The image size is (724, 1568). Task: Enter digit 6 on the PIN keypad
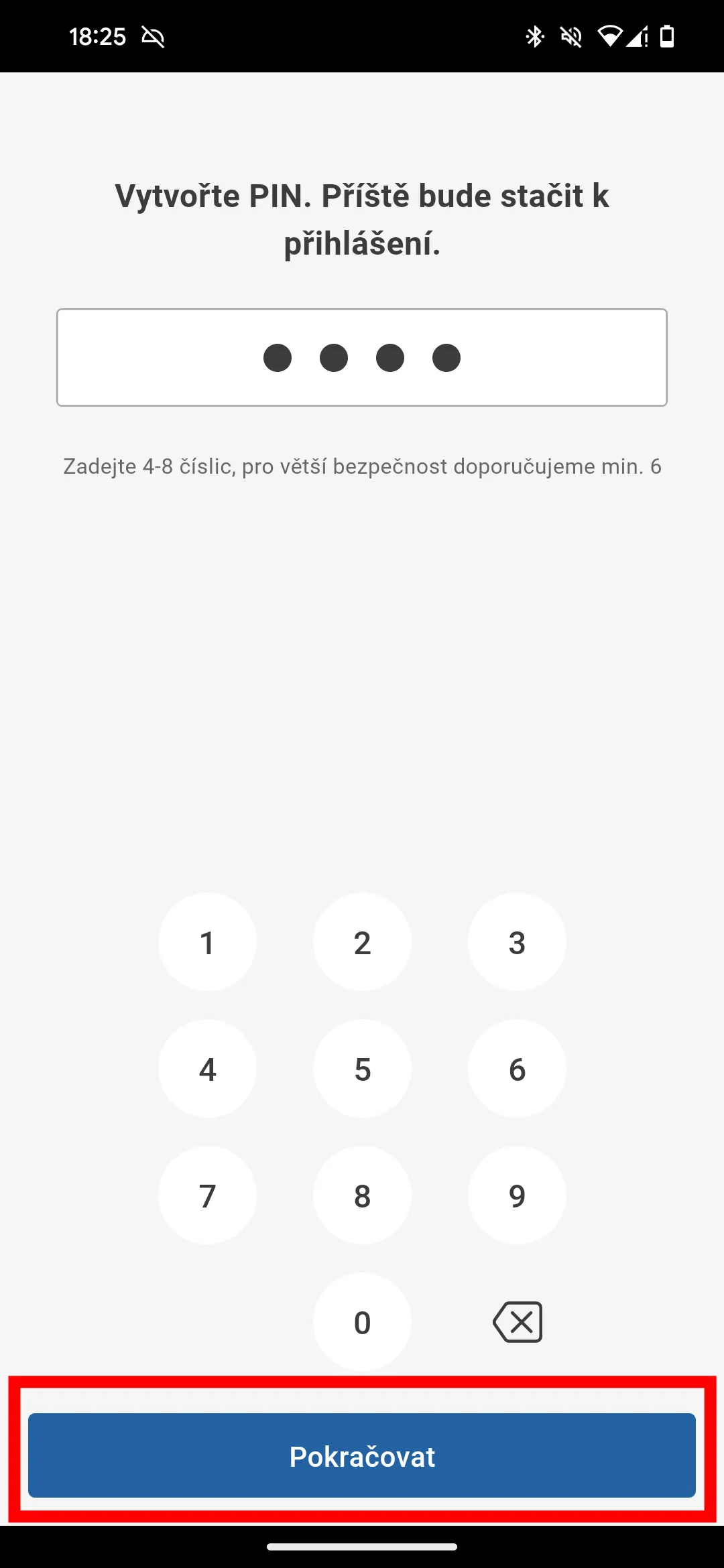(517, 1069)
